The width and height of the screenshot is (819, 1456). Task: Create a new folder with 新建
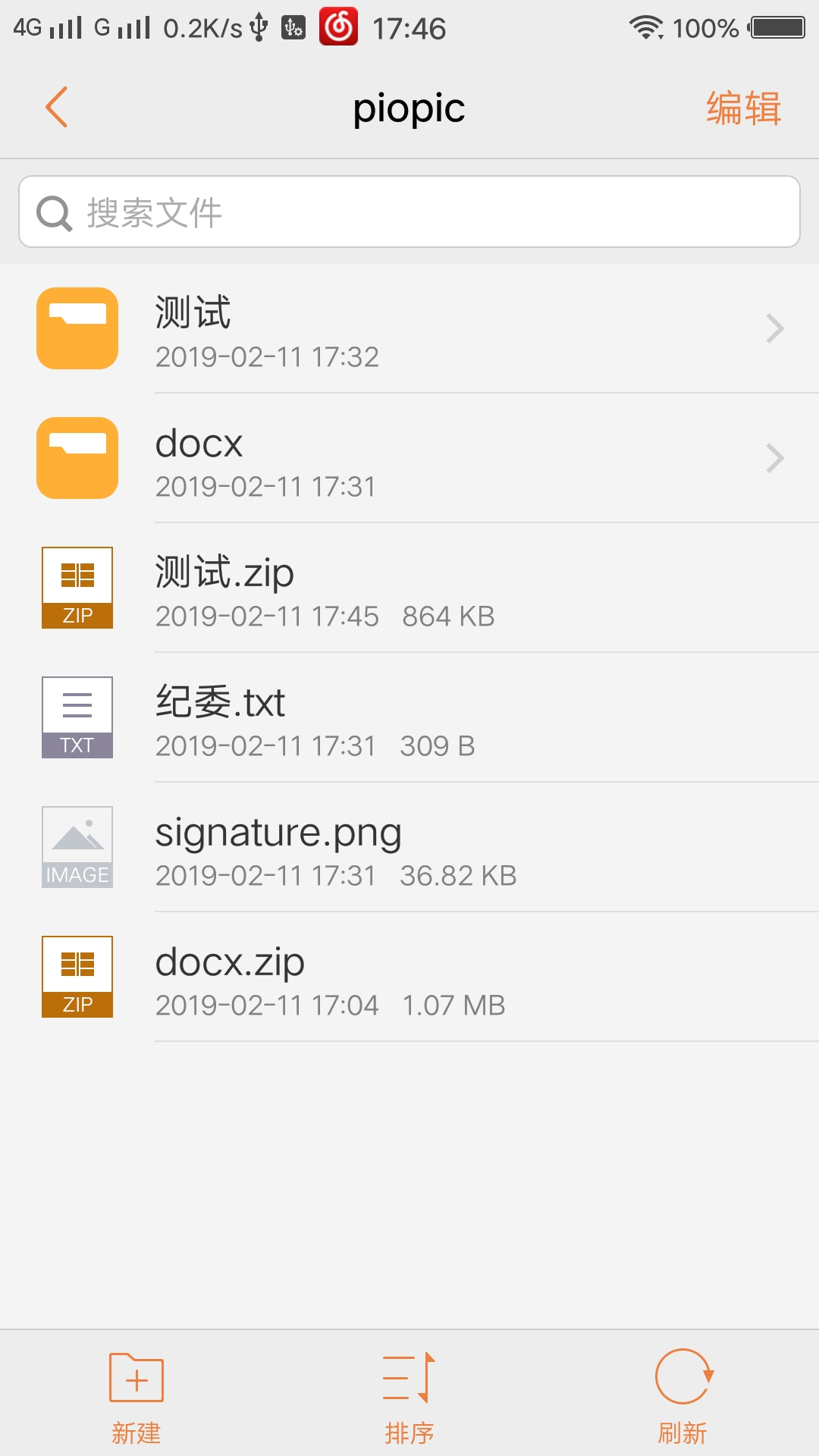click(136, 1395)
